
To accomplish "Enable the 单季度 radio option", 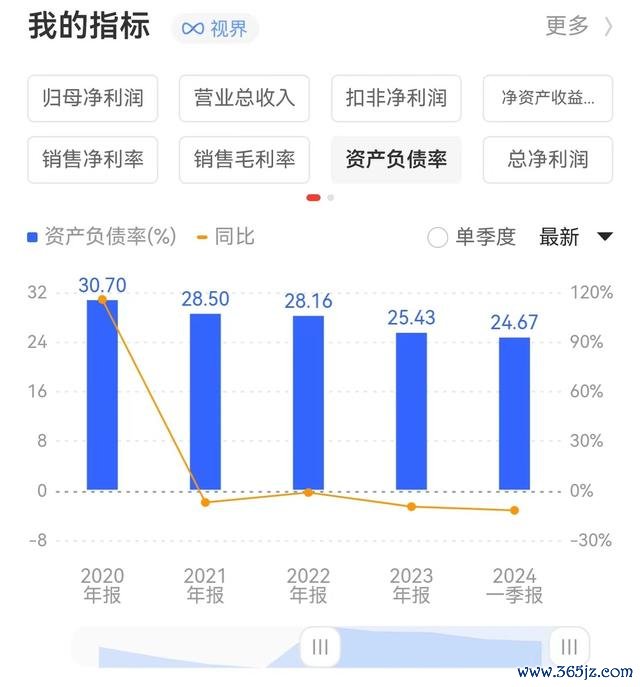I will [438, 237].
